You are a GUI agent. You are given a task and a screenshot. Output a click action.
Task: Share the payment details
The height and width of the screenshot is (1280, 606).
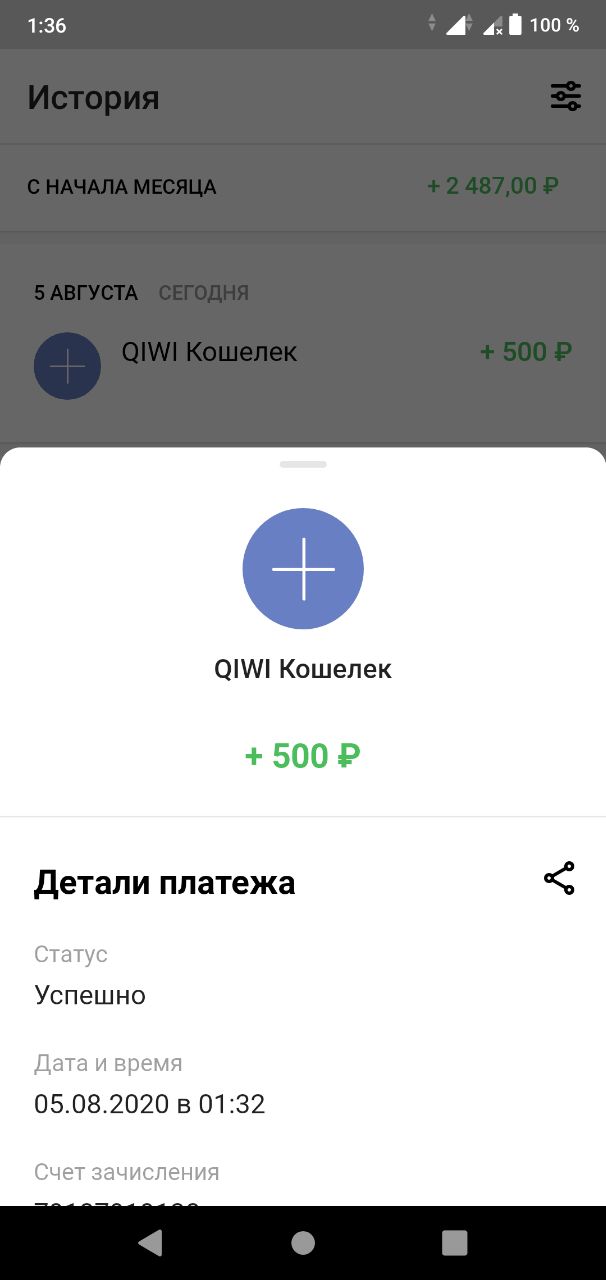click(559, 878)
